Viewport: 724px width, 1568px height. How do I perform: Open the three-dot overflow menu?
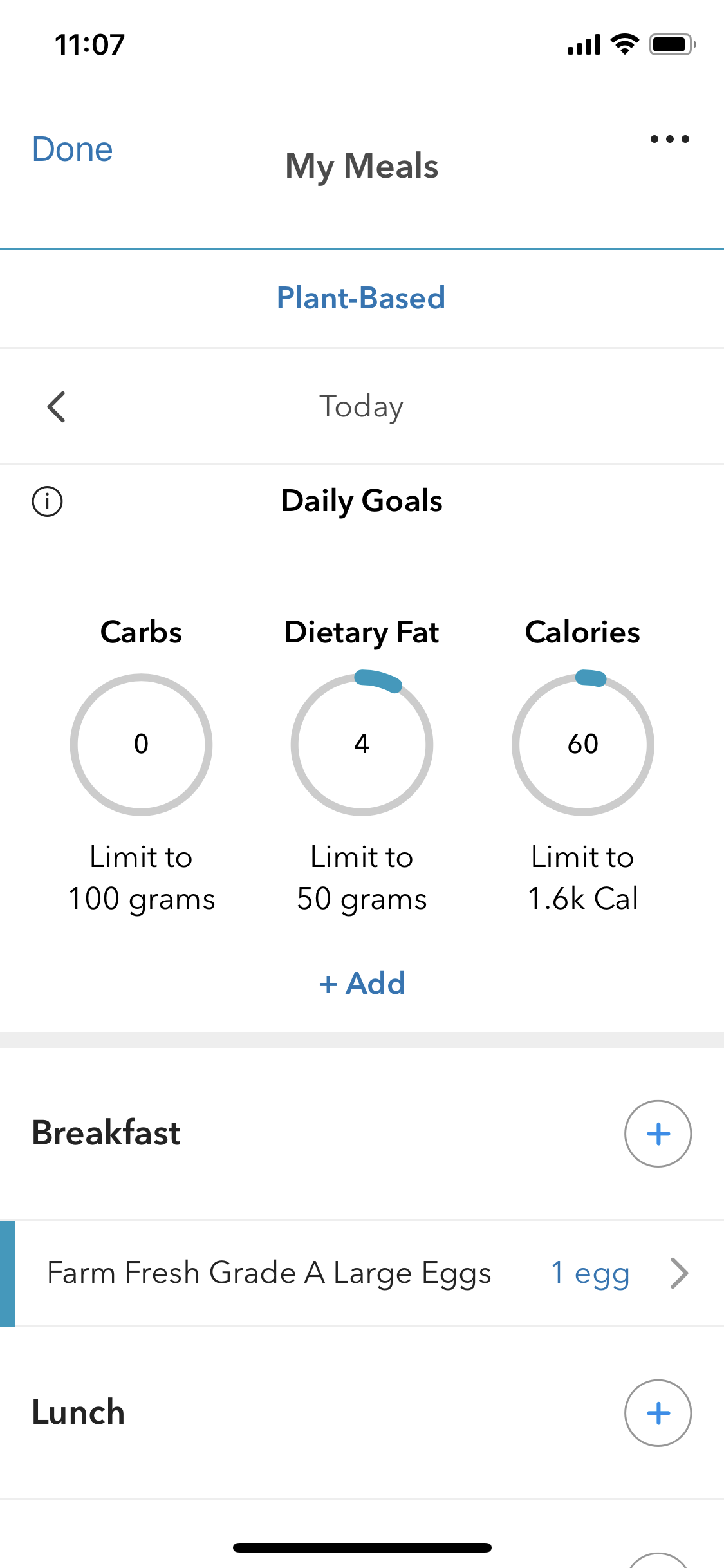pos(669,139)
